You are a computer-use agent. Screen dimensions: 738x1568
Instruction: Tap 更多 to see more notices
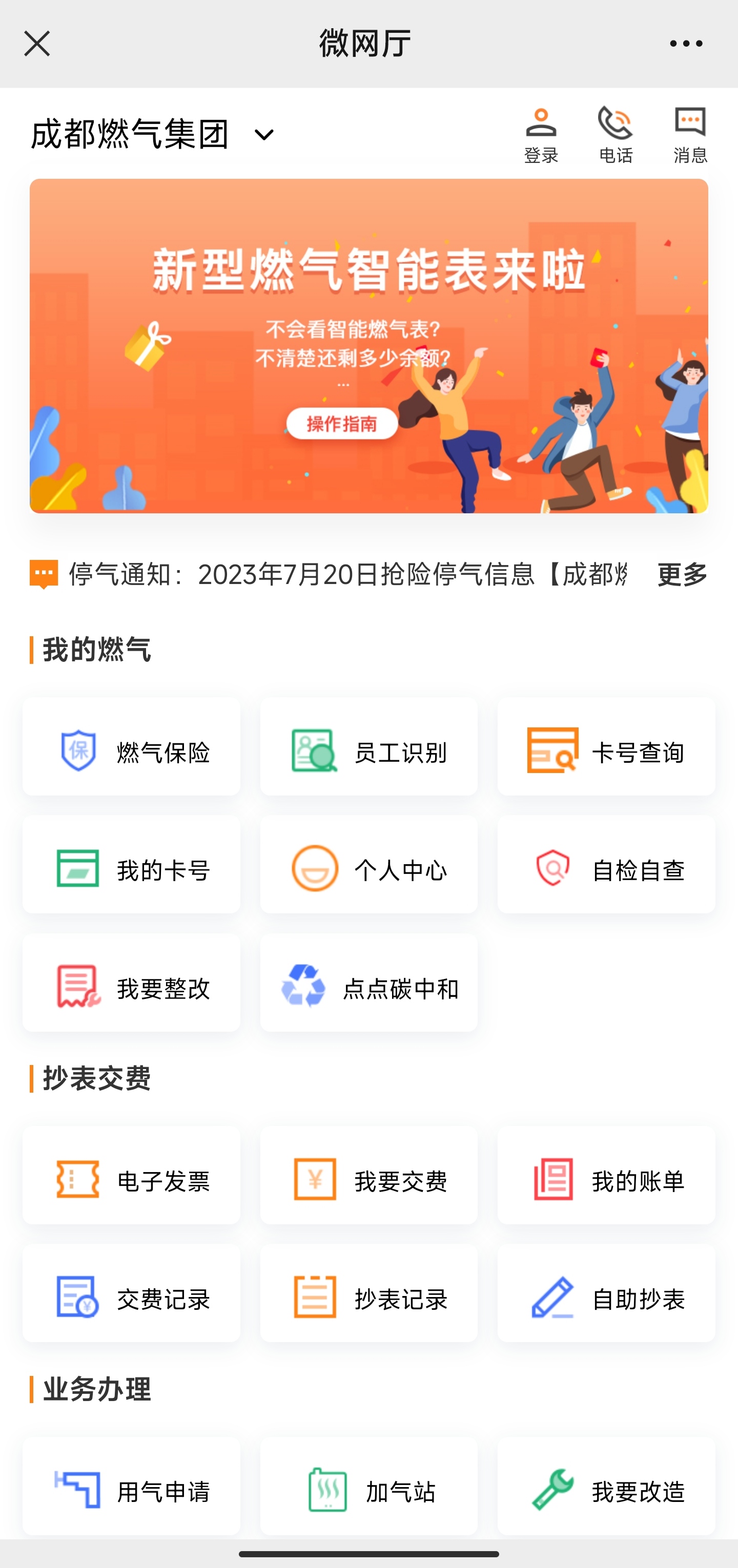682,574
